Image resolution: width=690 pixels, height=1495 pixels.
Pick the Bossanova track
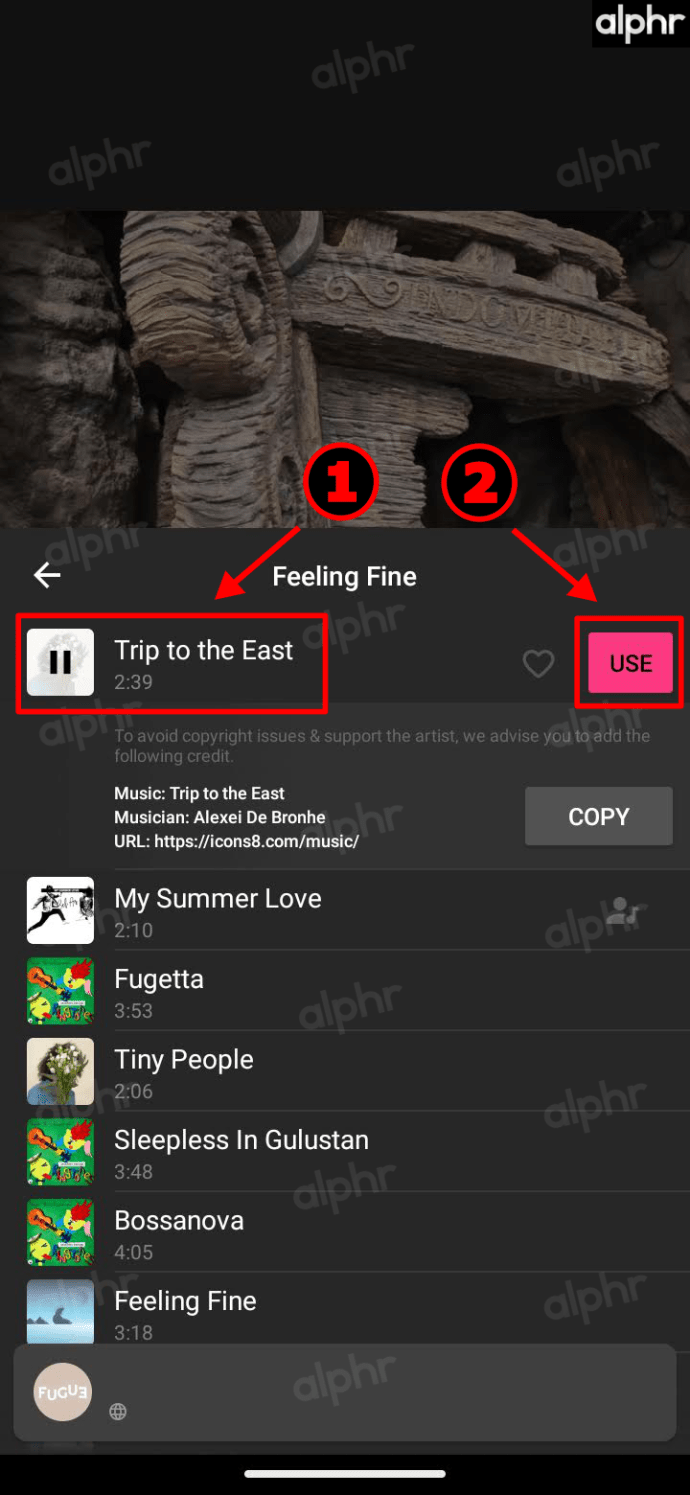point(180,1232)
